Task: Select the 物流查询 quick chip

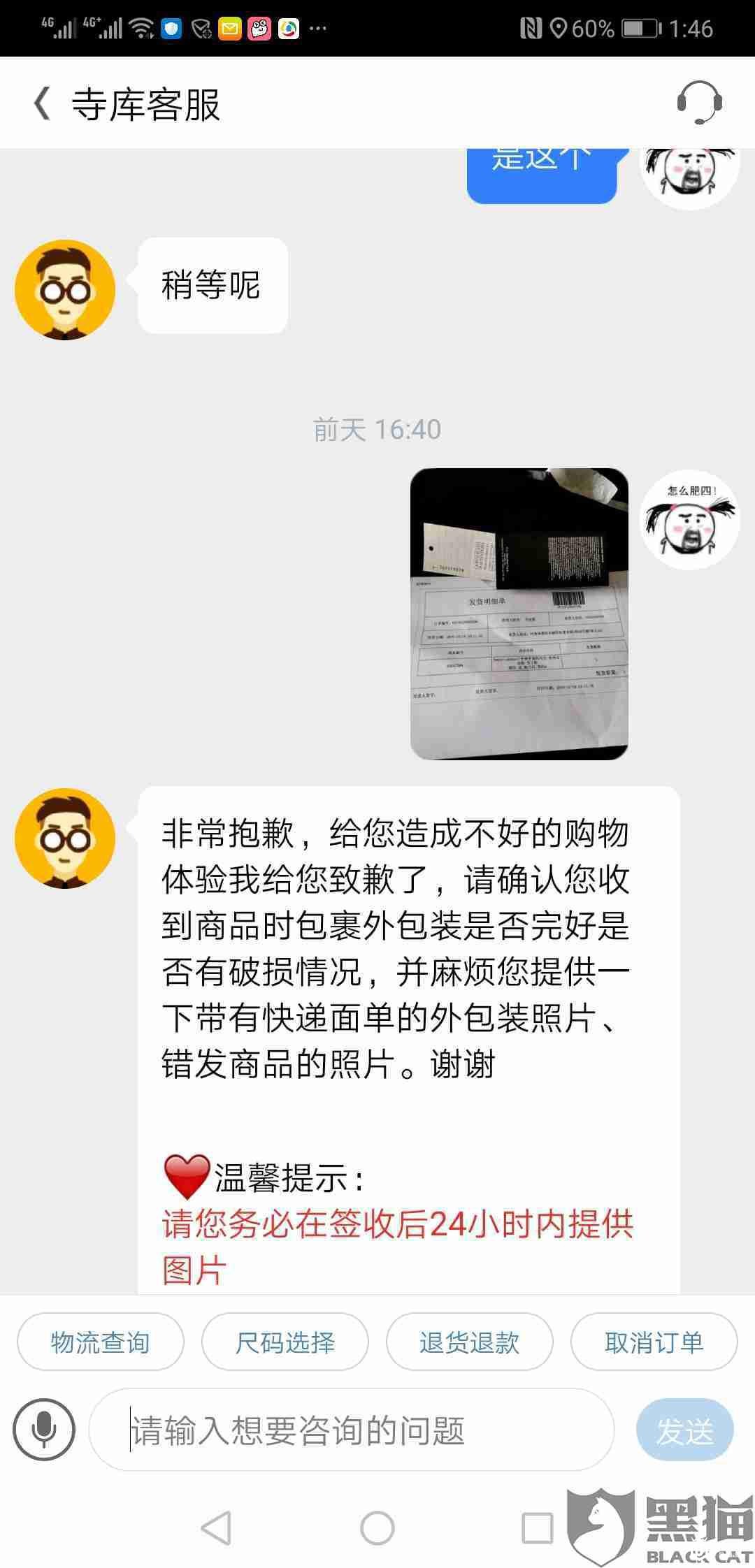Action: (x=100, y=1342)
